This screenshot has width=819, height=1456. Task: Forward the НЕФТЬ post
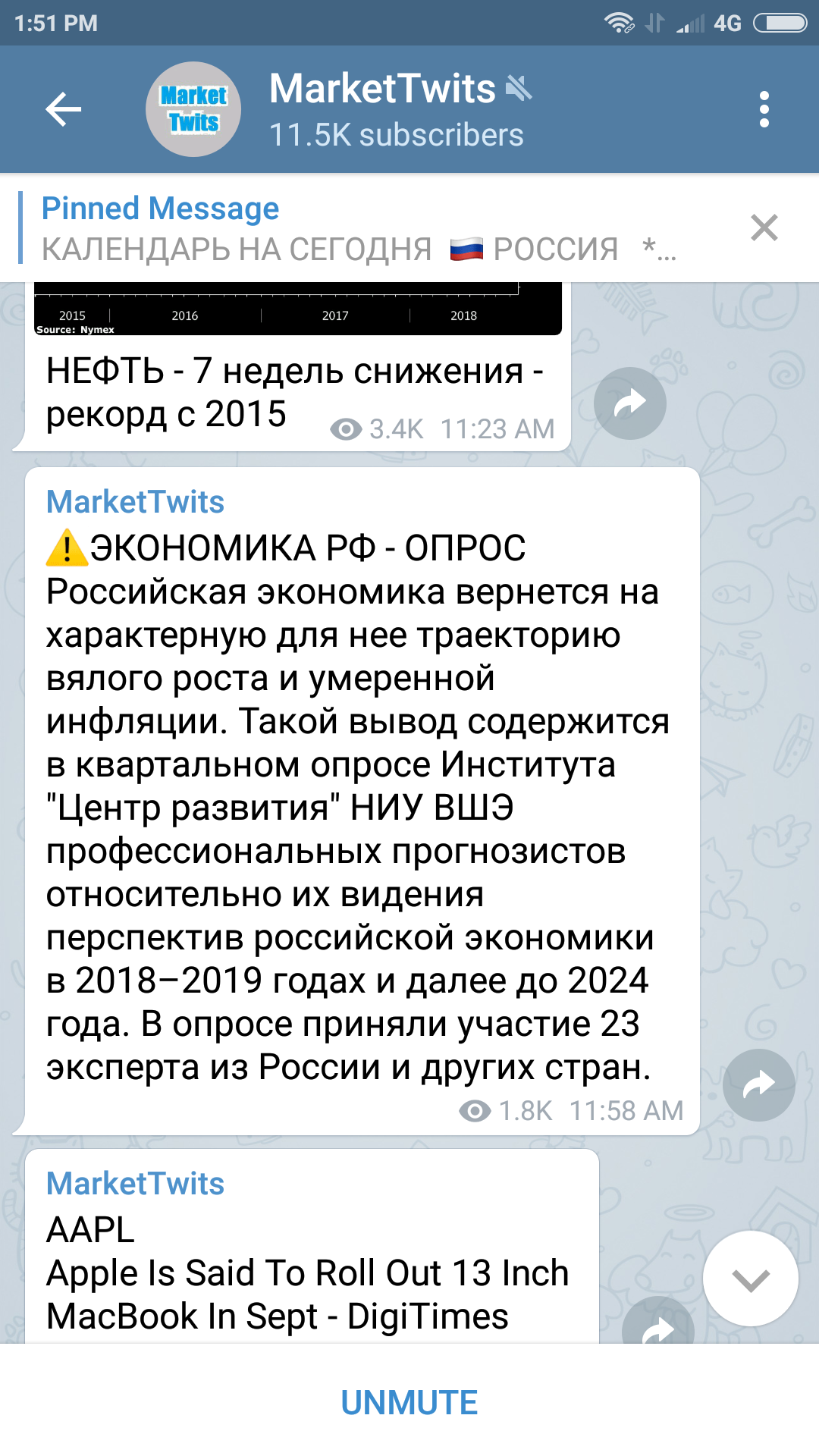[630, 403]
